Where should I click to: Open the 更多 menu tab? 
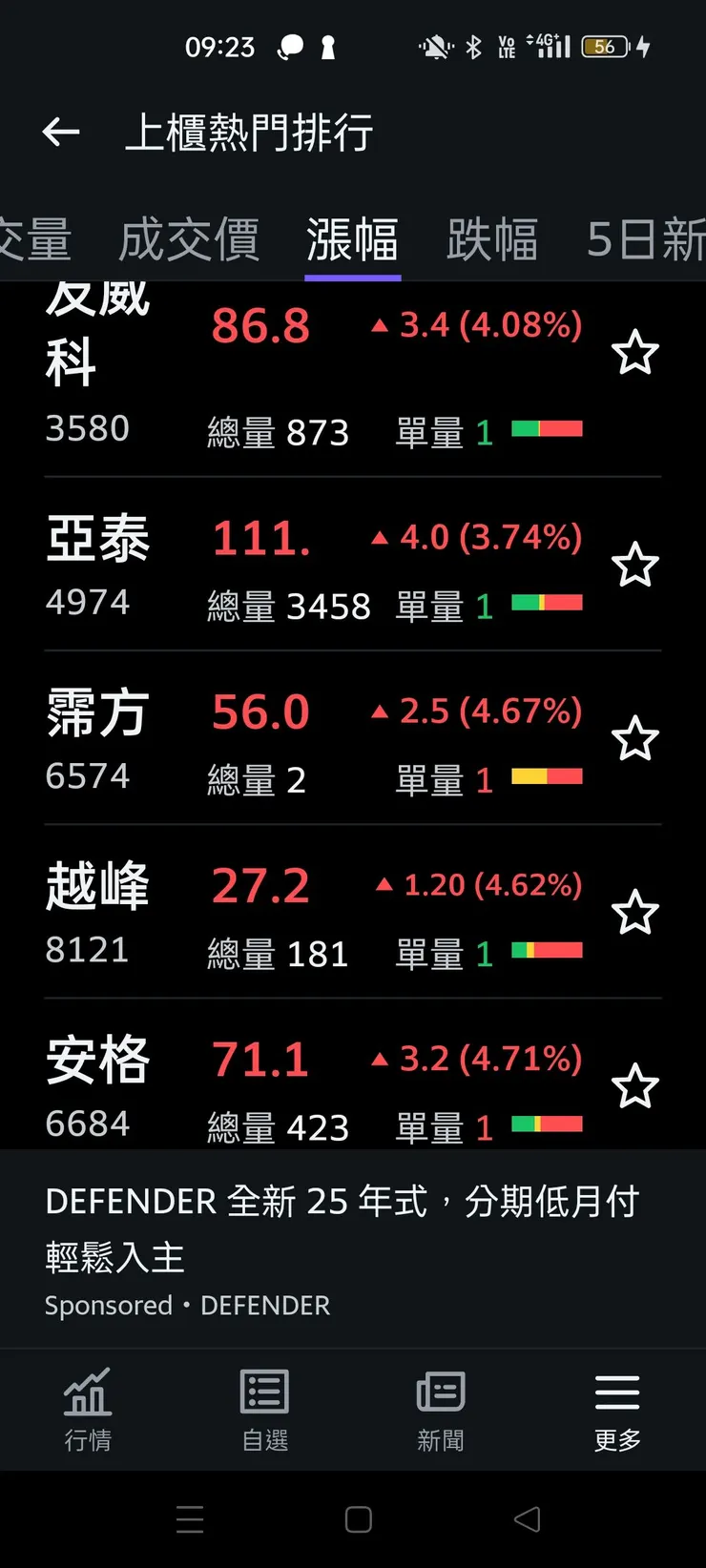[x=617, y=1410]
